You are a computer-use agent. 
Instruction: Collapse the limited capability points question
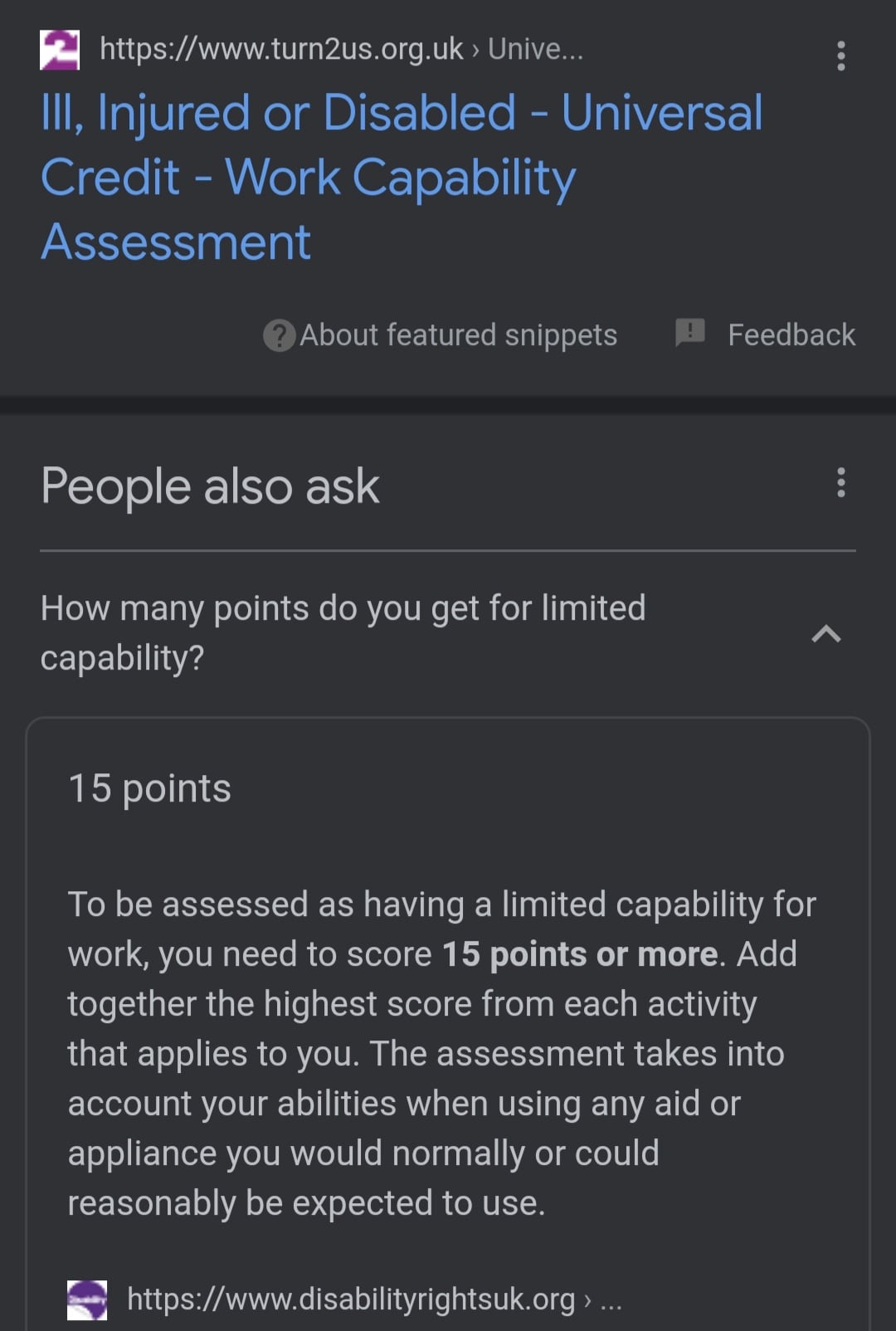pyautogui.click(x=825, y=634)
